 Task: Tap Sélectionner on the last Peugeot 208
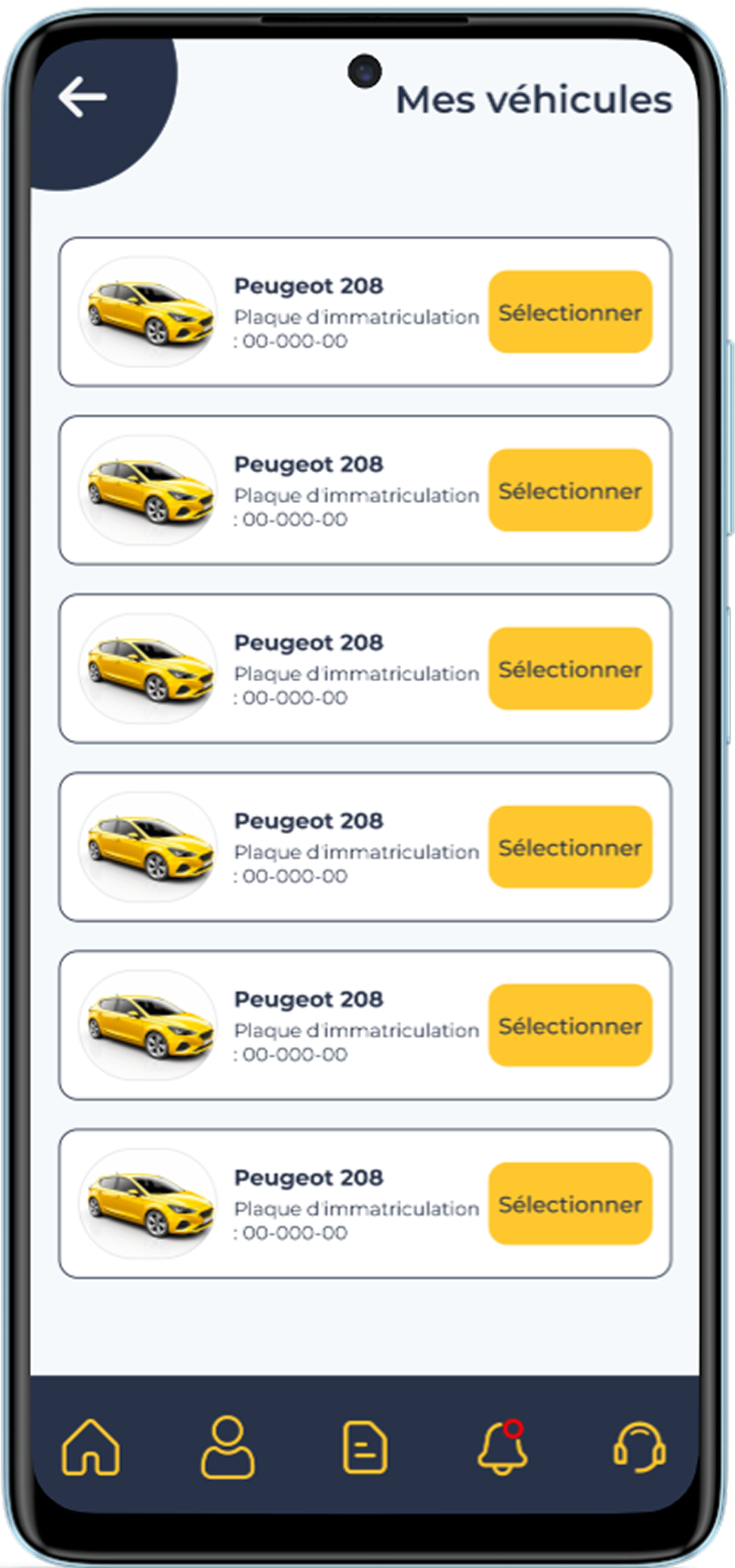(570, 1204)
